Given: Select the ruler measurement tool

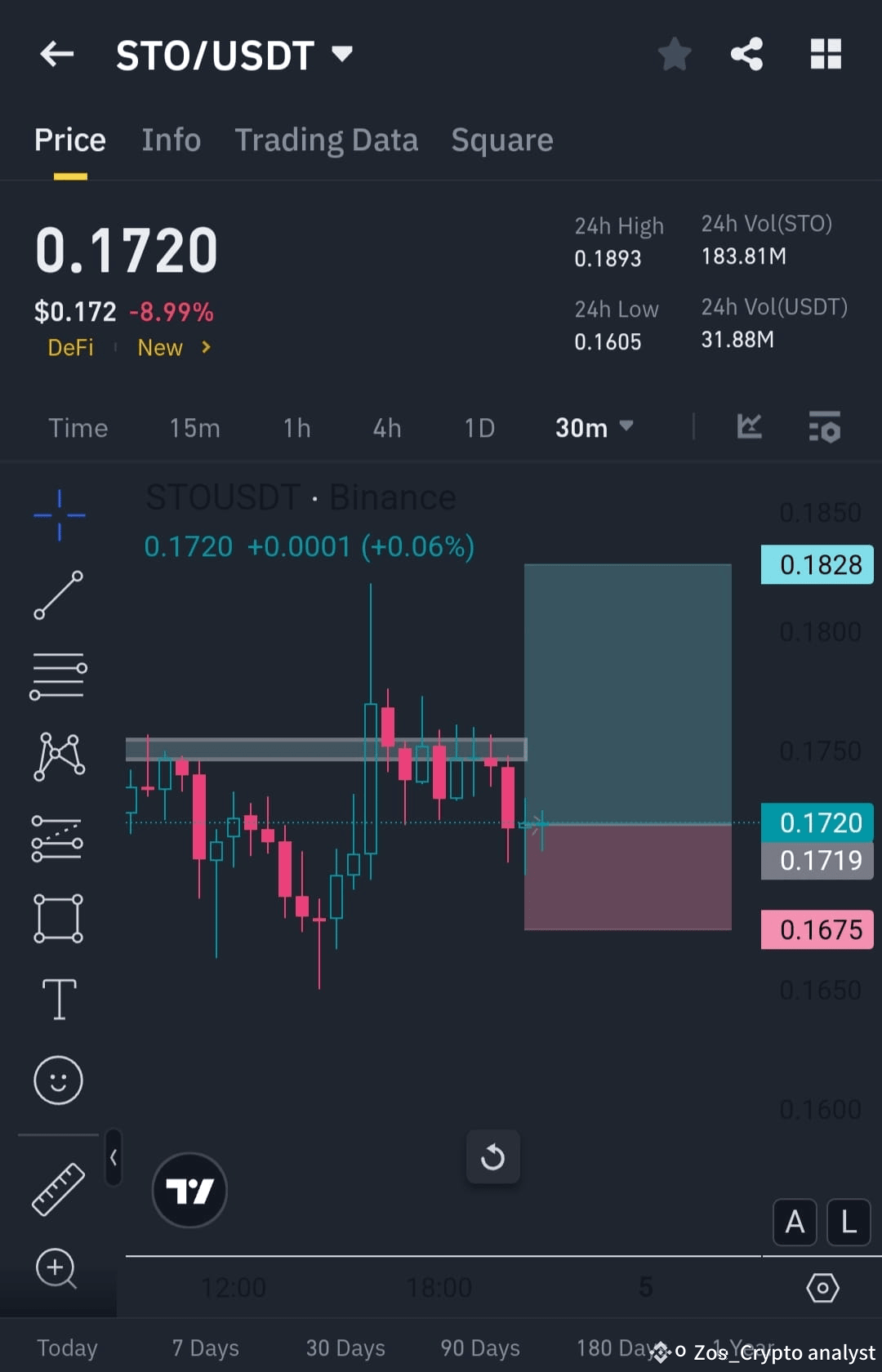Looking at the screenshot, I should [x=58, y=1189].
